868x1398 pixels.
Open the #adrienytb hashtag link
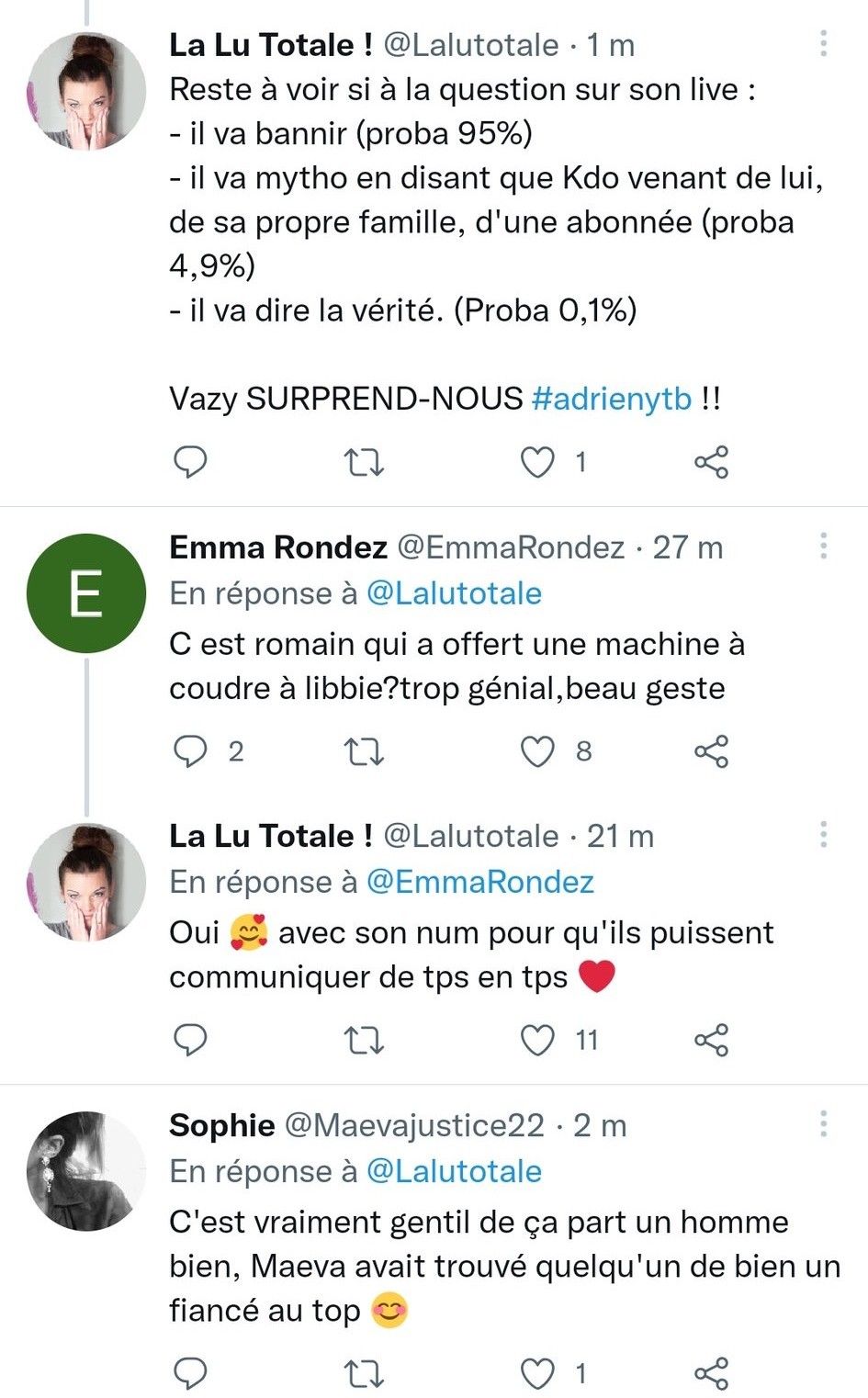[611, 399]
